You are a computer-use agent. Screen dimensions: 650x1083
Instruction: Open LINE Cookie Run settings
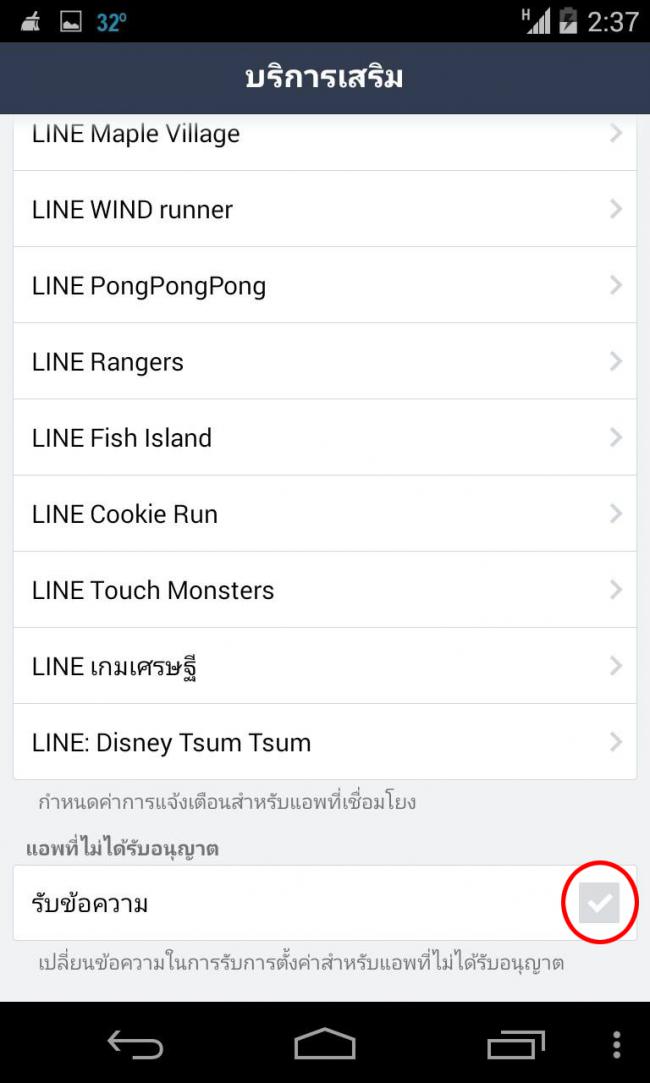[x=324, y=513]
